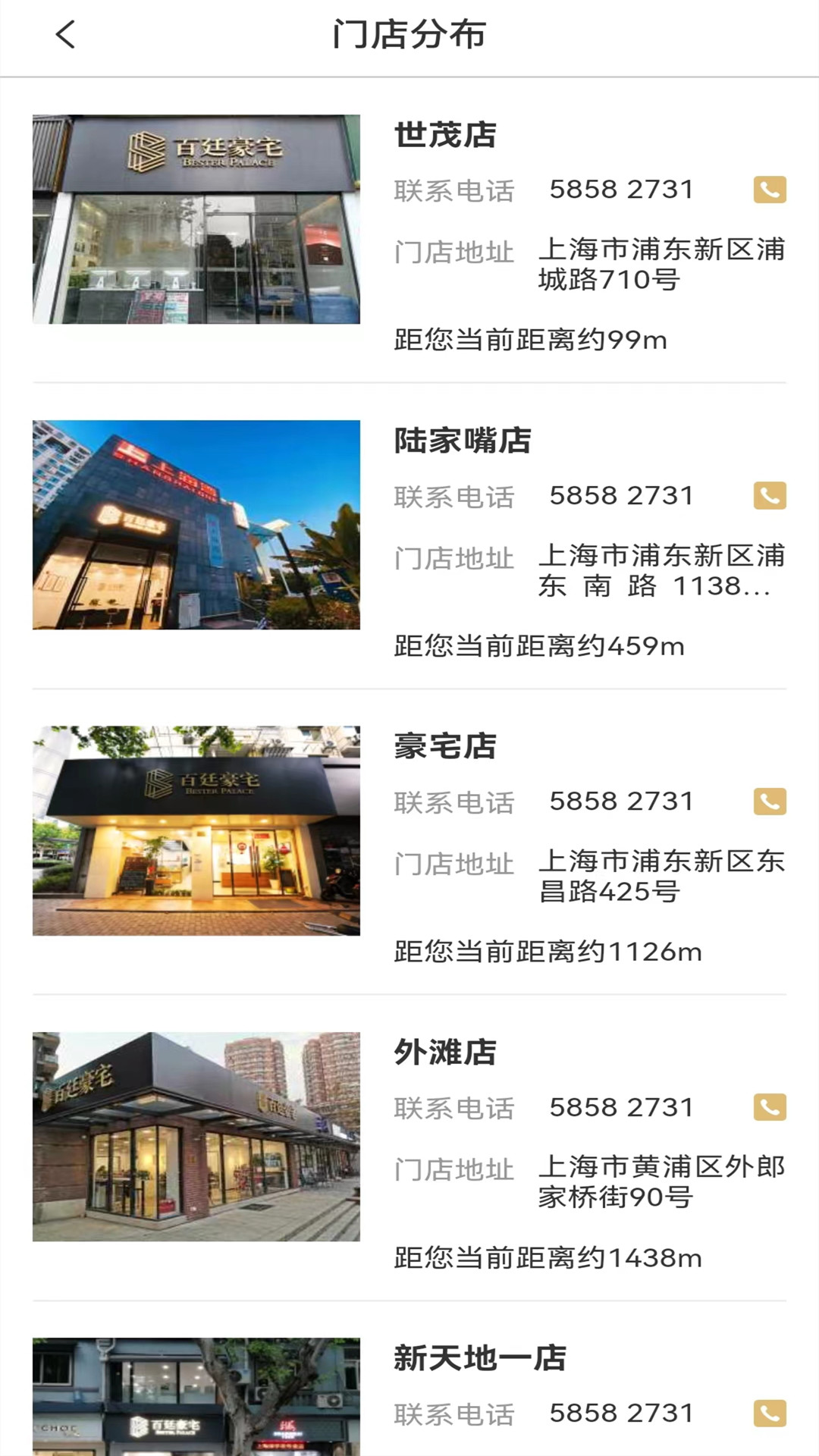Image resolution: width=819 pixels, height=1456 pixels.
Task: Open 世茂店 storefront photo
Action: click(x=196, y=219)
